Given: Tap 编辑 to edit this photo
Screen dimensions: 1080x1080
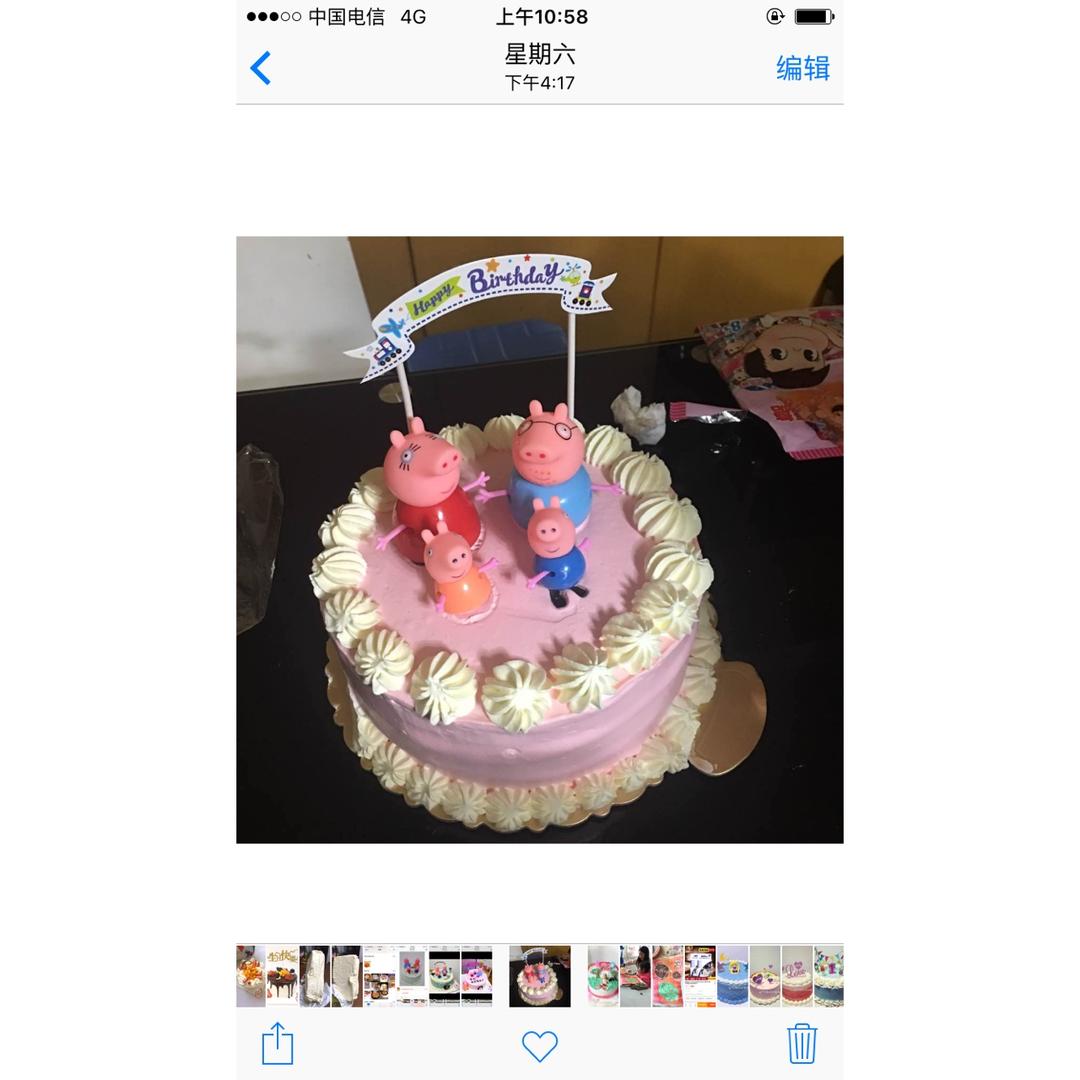Looking at the screenshot, I should tap(802, 68).
